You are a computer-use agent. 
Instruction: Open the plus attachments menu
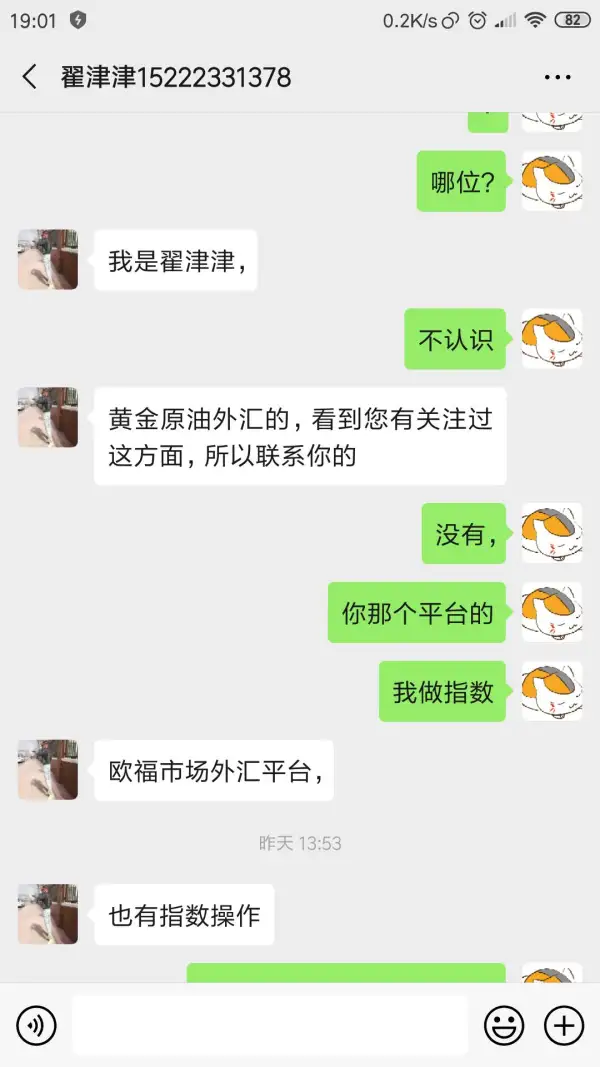tap(564, 1025)
